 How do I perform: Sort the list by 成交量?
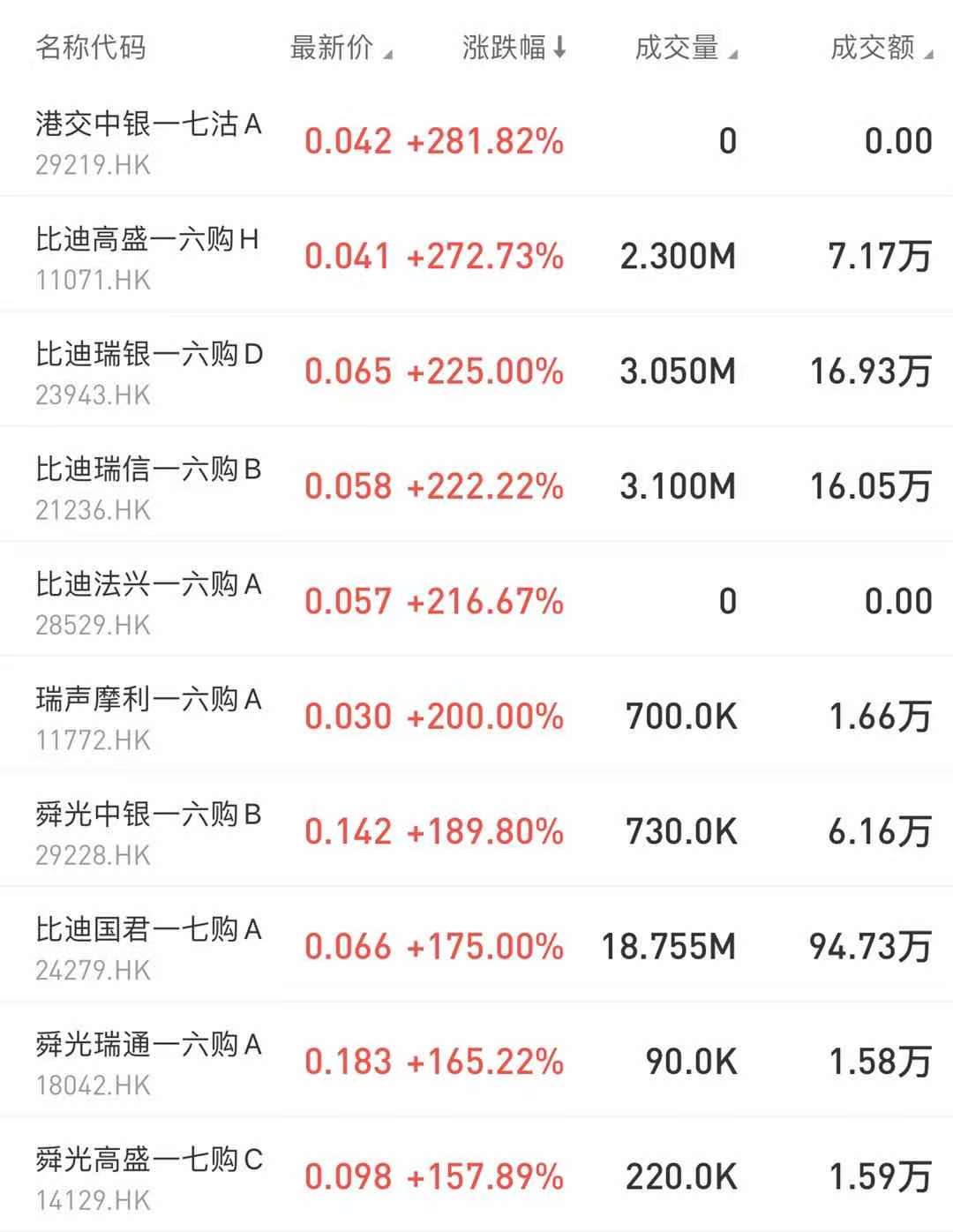pos(685,48)
